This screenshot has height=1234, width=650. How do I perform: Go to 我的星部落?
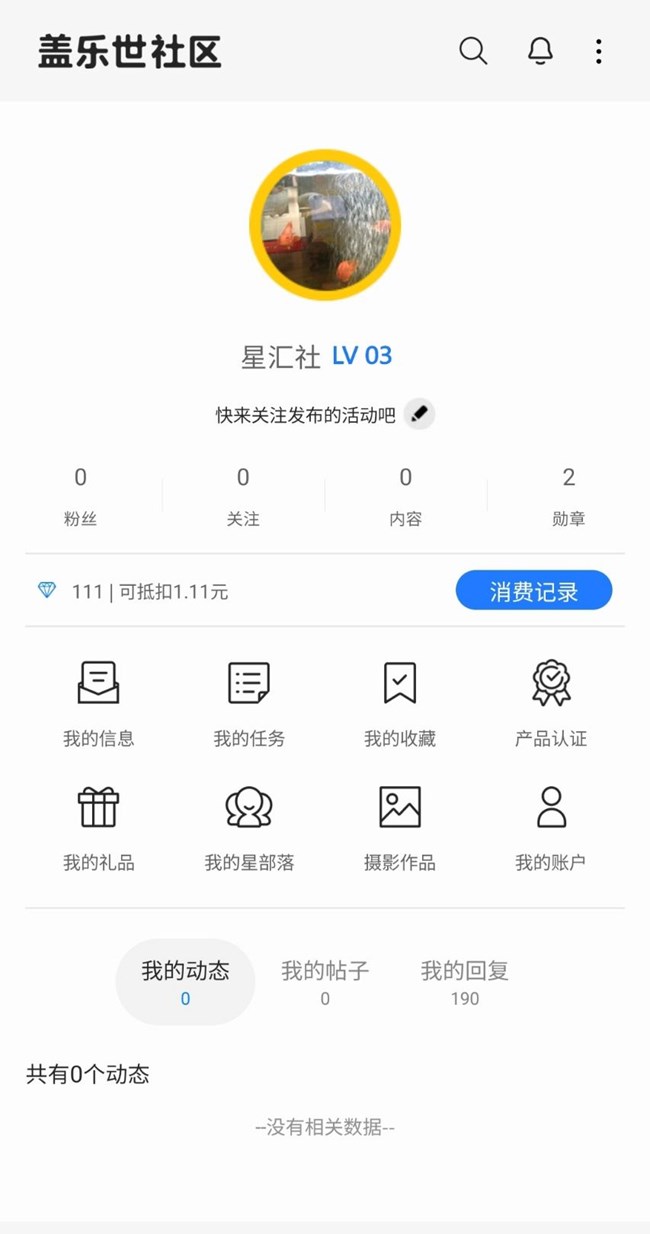(249, 828)
